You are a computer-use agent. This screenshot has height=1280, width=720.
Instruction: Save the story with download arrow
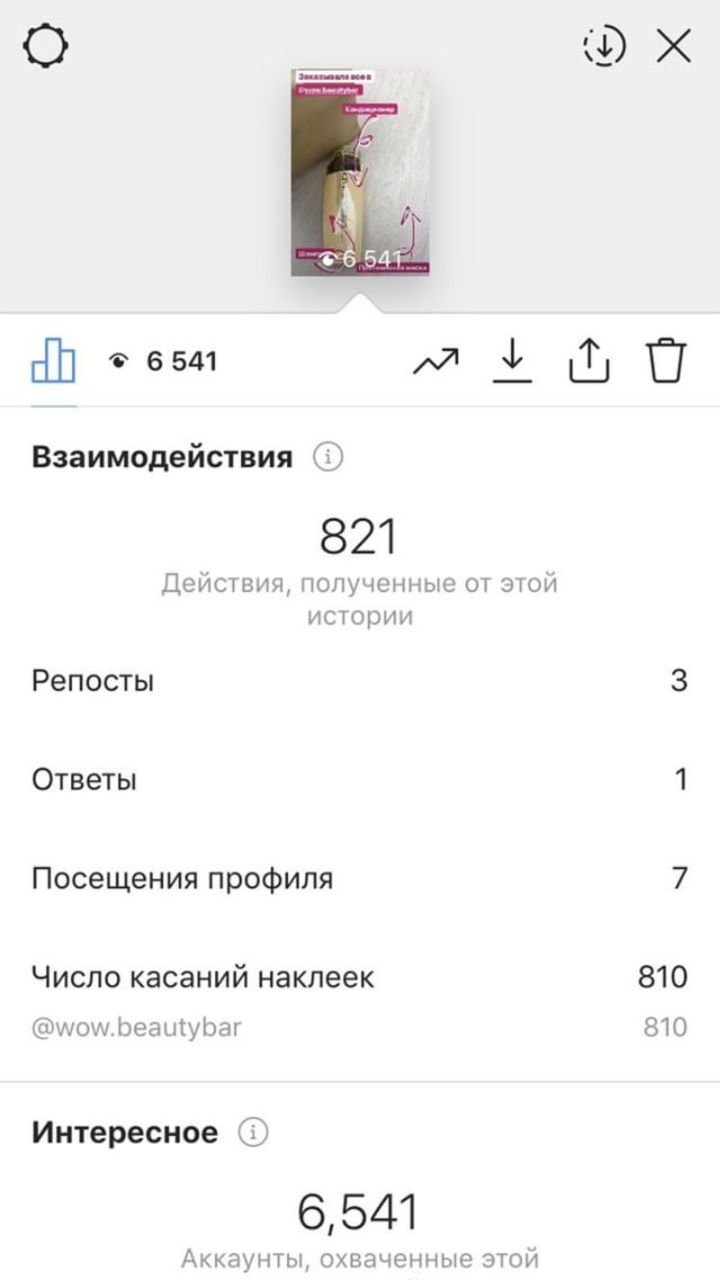pos(512,361)
